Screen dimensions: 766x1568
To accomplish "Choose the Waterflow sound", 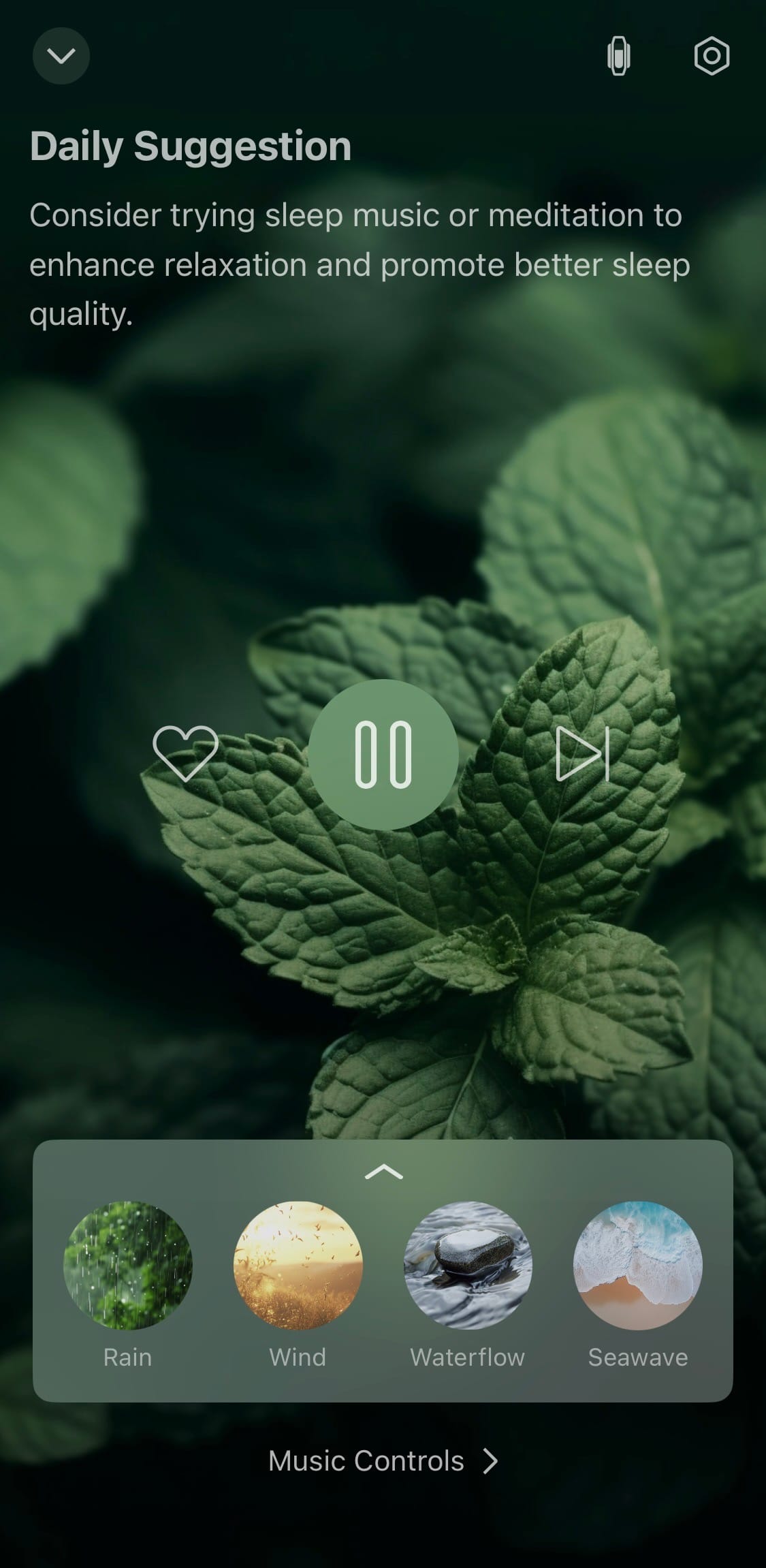I will tap(468, 1265).
